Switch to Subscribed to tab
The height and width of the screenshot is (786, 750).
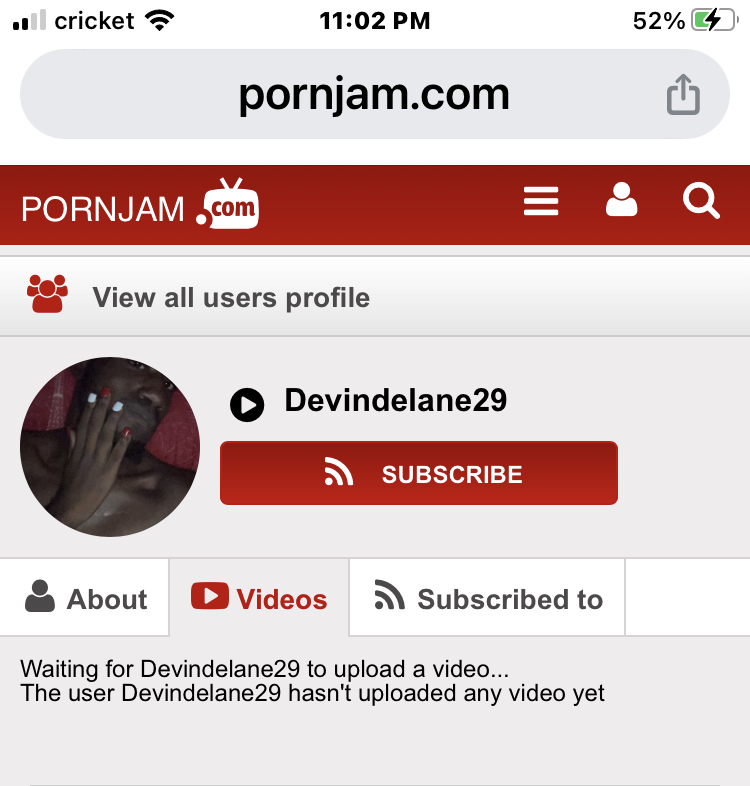(x=488, y=598)
